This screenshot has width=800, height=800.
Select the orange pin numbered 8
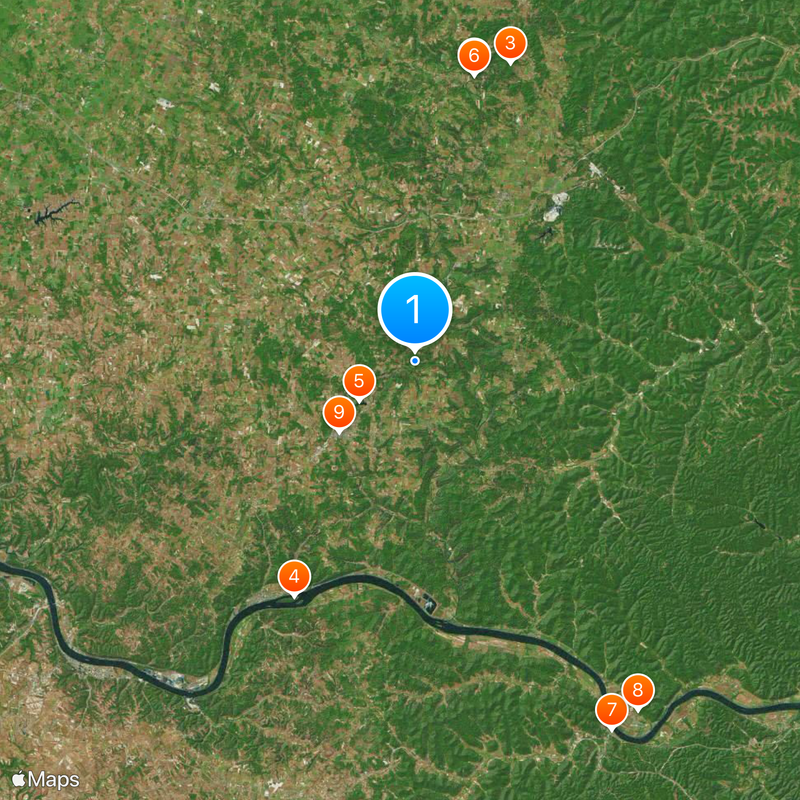pyautogui.click(x=638, y=690)
